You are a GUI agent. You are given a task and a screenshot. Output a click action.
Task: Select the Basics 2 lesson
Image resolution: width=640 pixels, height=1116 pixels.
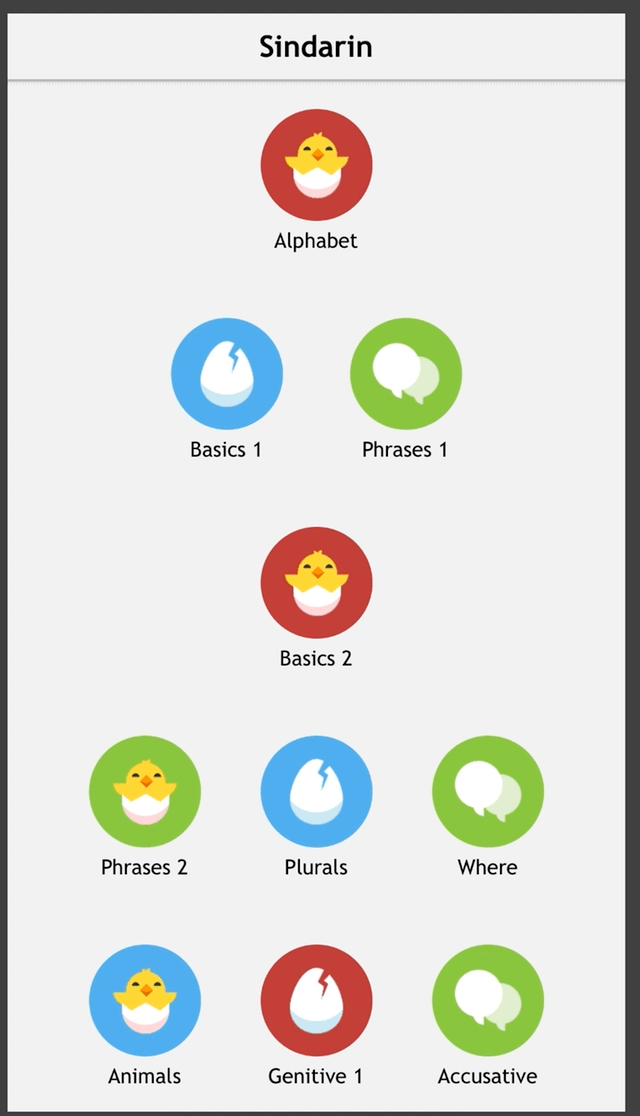pyautogui.click(x=316, y=583)
